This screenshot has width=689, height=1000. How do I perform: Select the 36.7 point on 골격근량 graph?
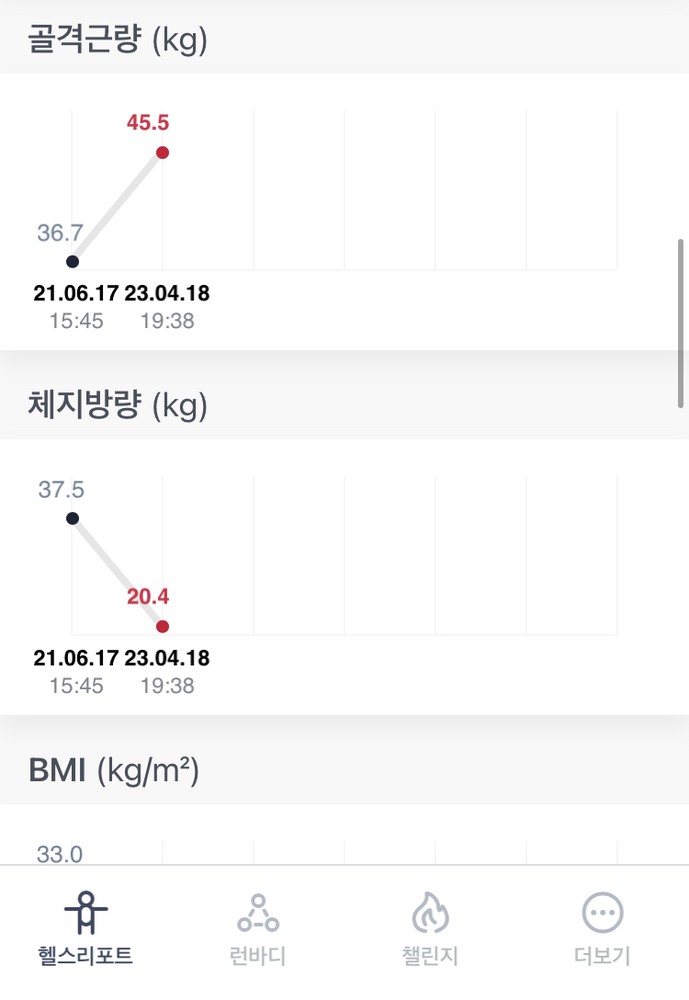pos(72,262)
